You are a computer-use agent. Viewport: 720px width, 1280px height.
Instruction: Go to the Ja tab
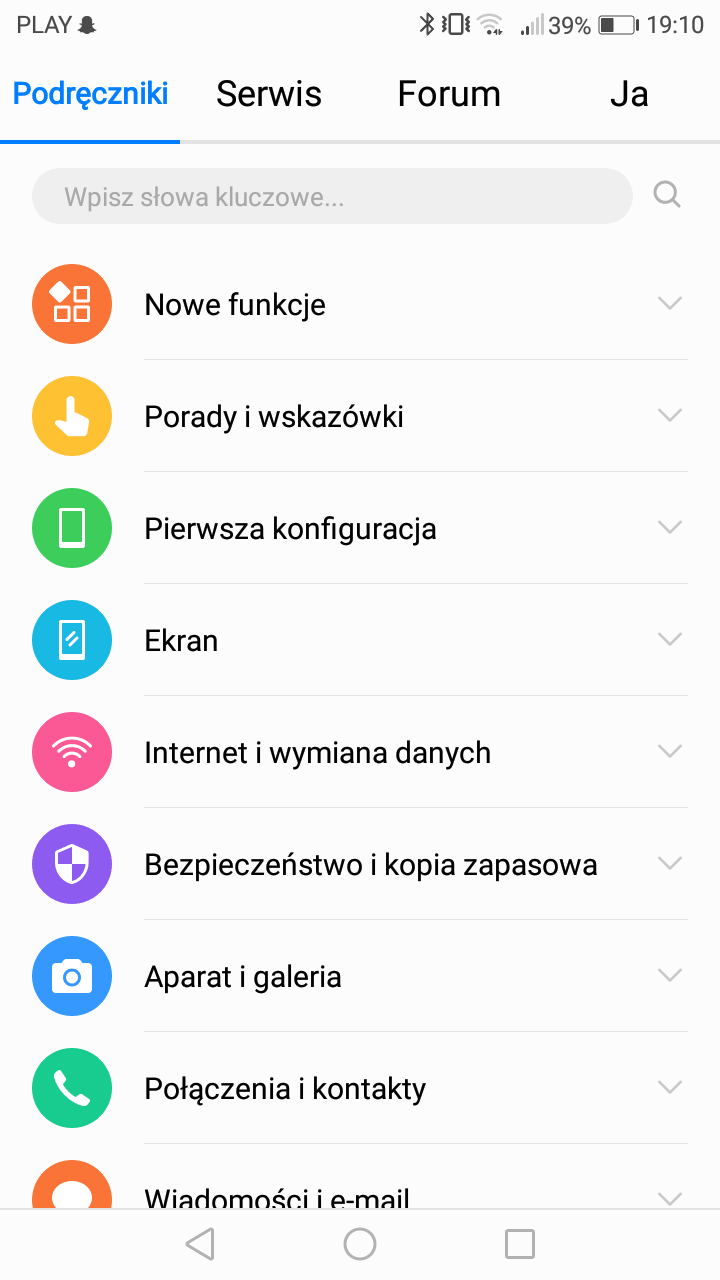pyautogui.click(x=629, y=94)
